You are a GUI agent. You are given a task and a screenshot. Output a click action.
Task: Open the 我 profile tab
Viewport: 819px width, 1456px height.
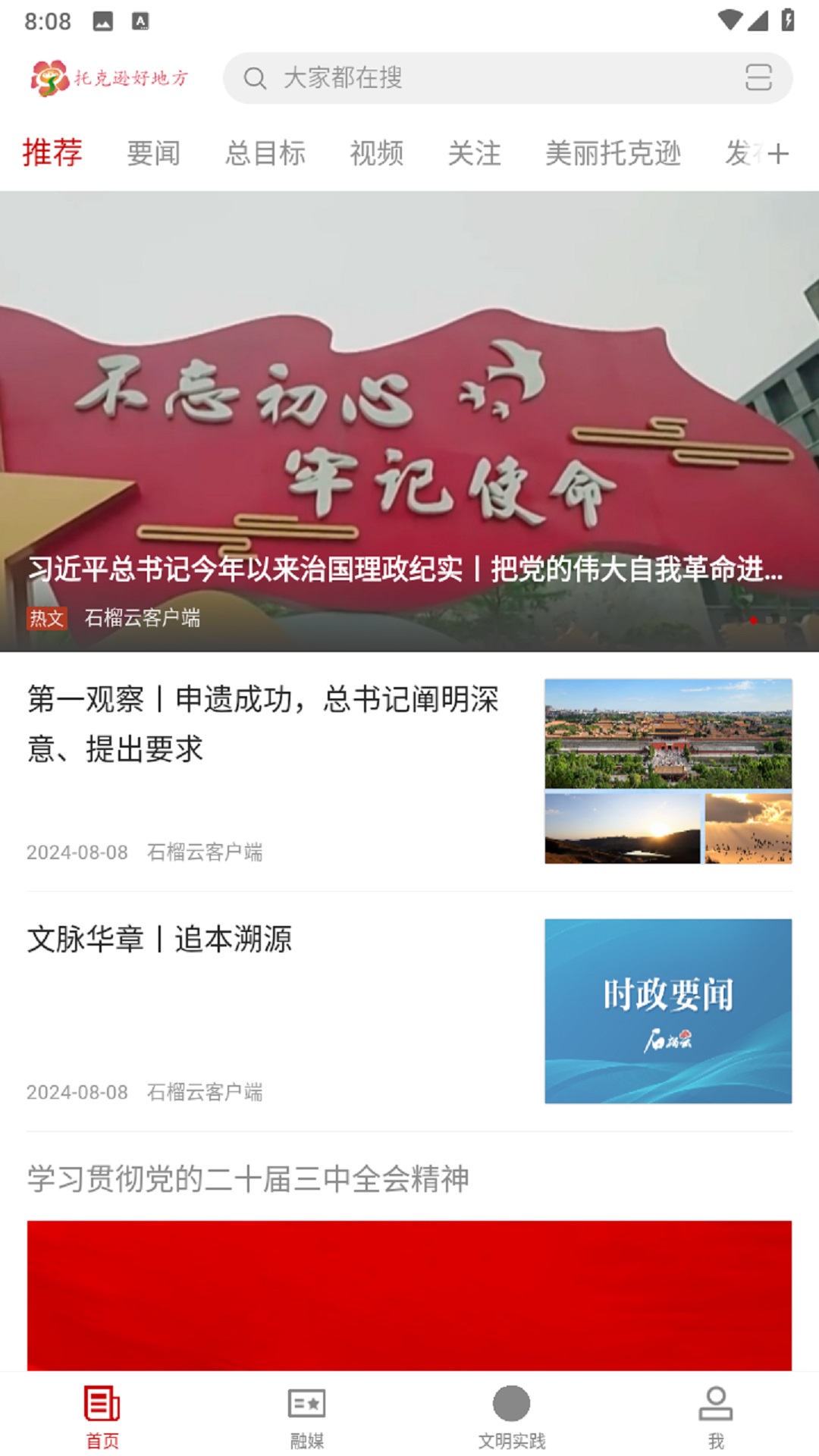click(x=716, y=1416)
